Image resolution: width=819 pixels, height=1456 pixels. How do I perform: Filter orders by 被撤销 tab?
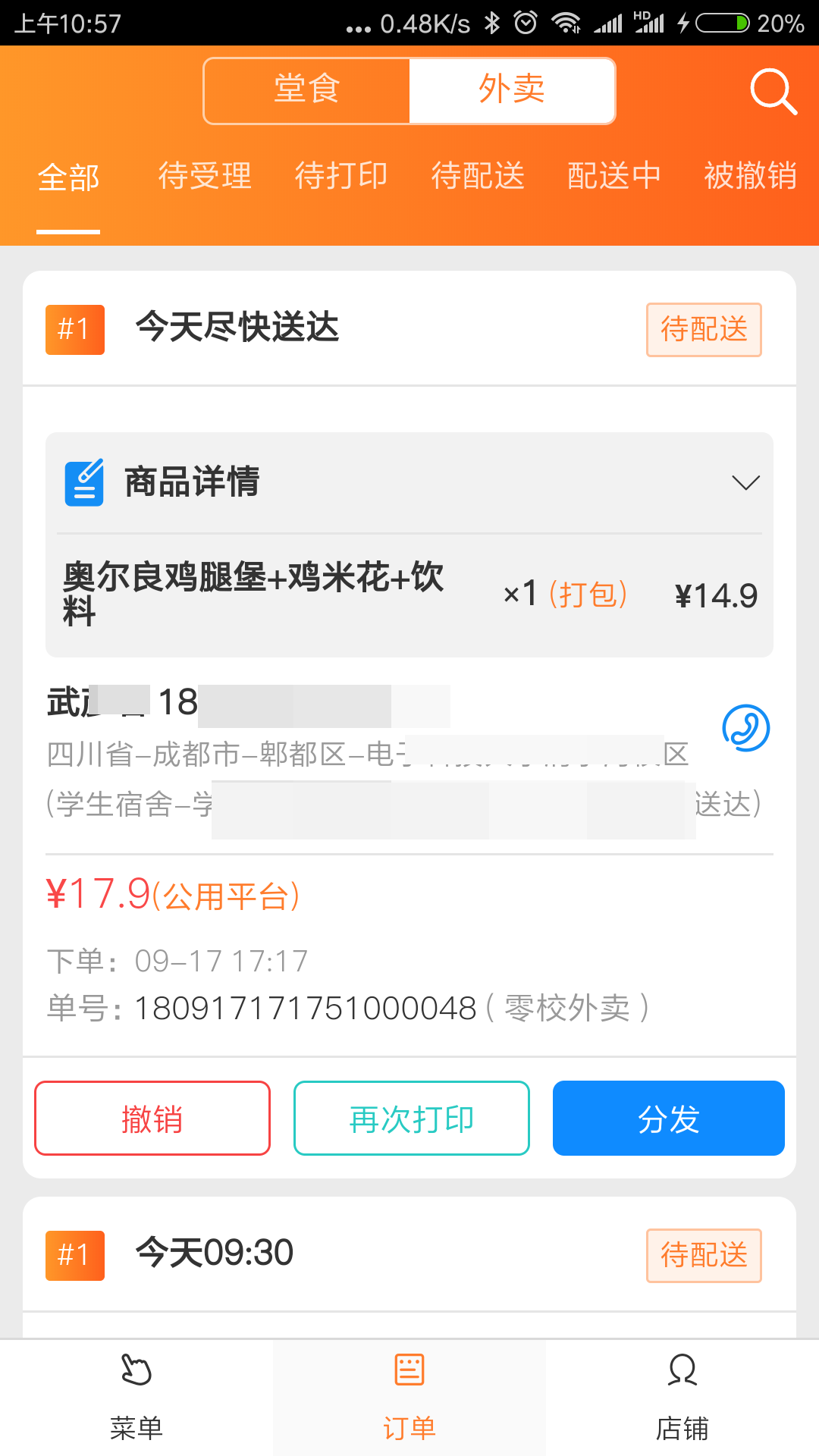pos(750,176)
